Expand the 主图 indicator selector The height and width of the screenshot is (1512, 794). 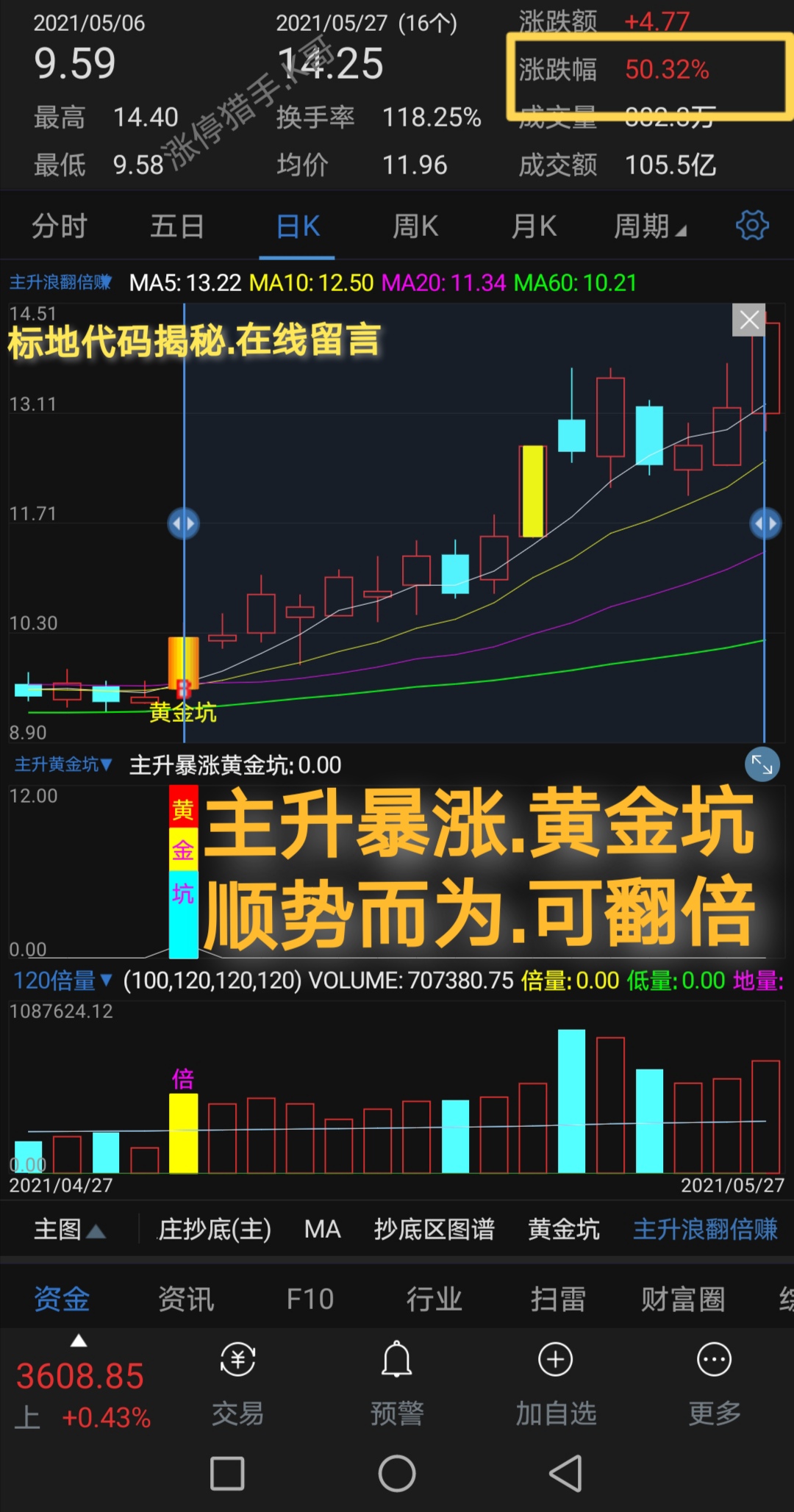(70, 1229)
